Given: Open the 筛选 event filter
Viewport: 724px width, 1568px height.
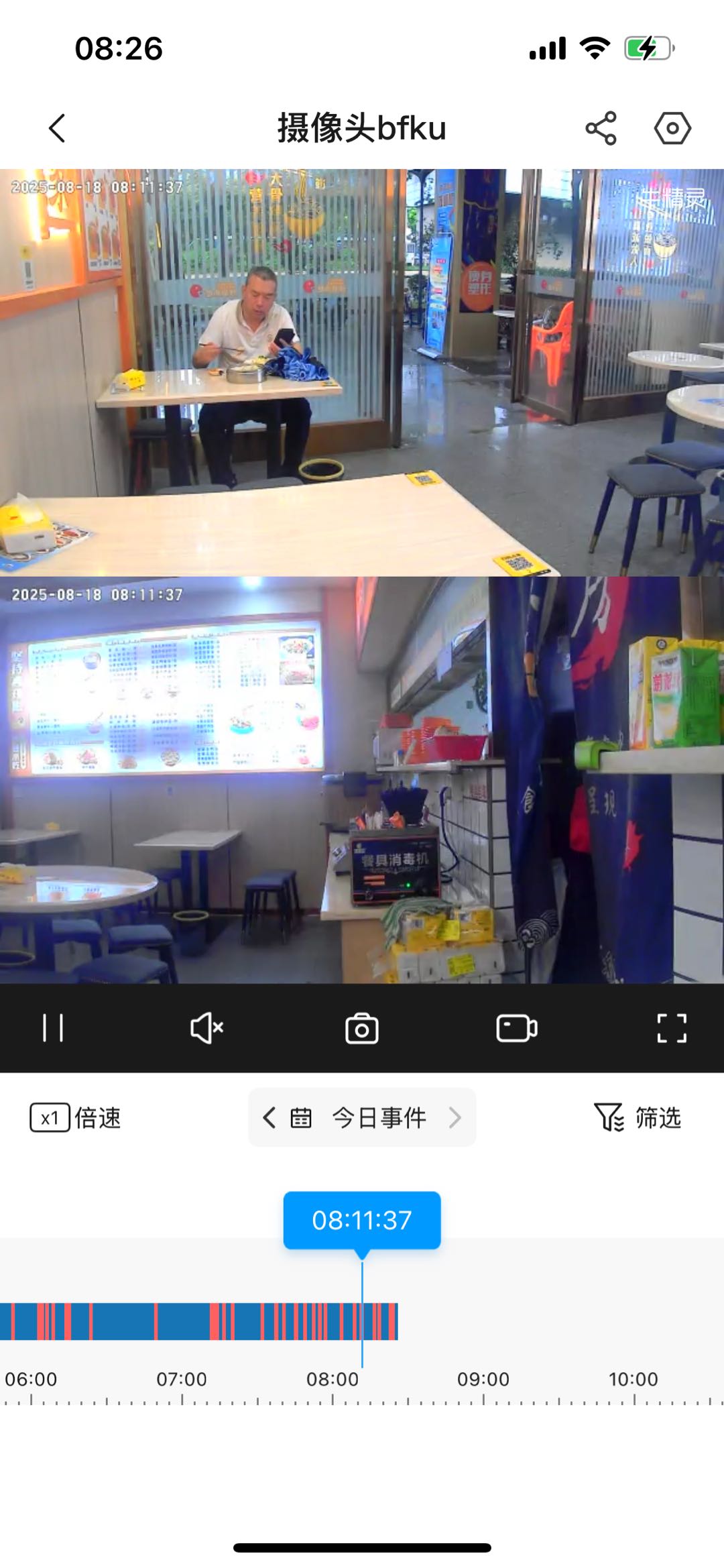Looking at the screenshot, I should pyautogui.click(x=638, y=1117).
